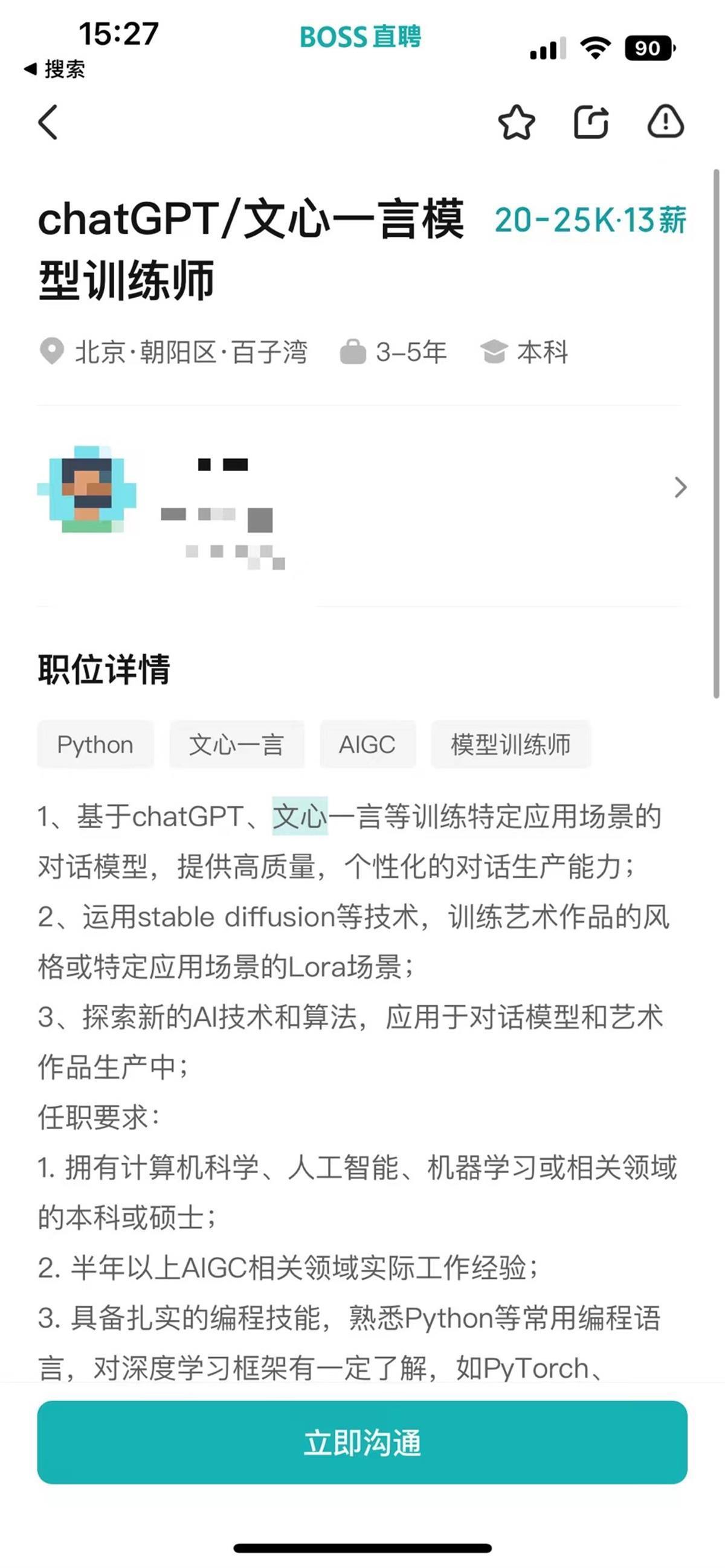725x1568 pixels.
Task: Select the AIGC skill tag
Action: [367, 744]
